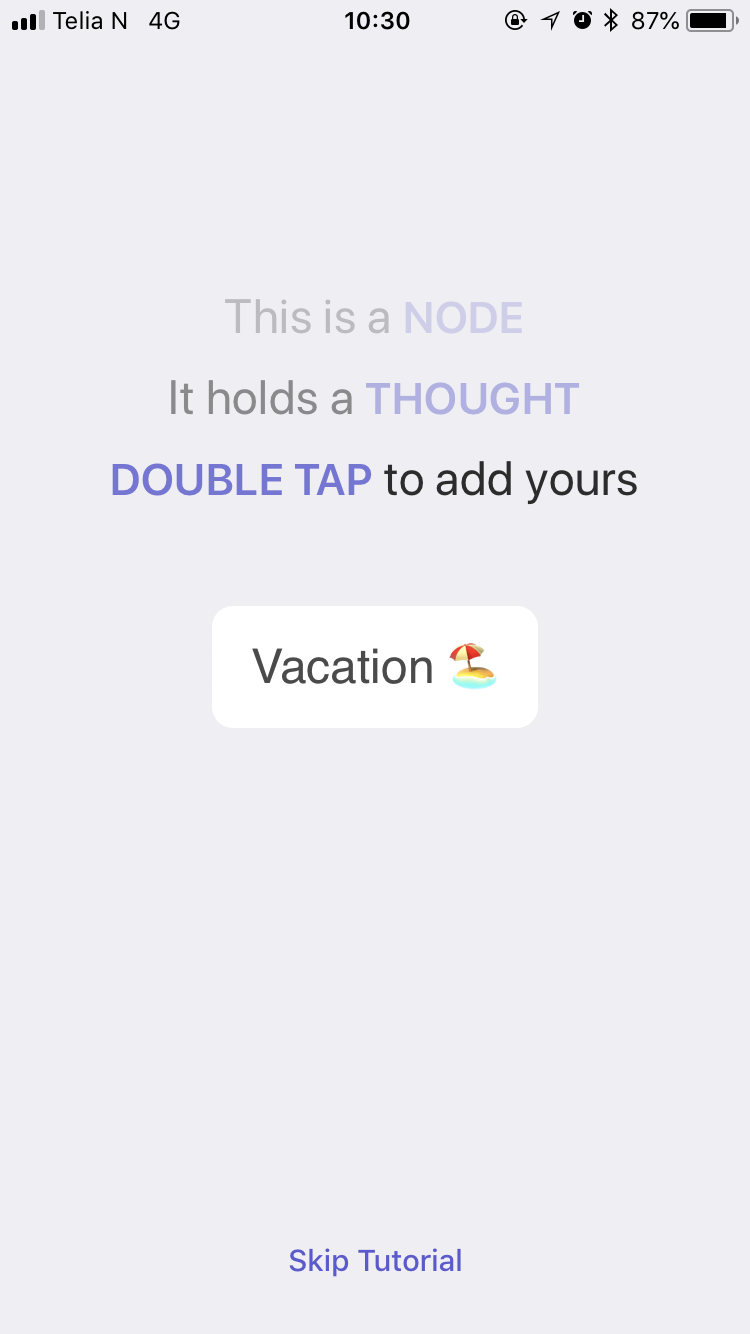Skip the tutorial
This screenshot has height=1334, width=750.
click(375, 1260)
